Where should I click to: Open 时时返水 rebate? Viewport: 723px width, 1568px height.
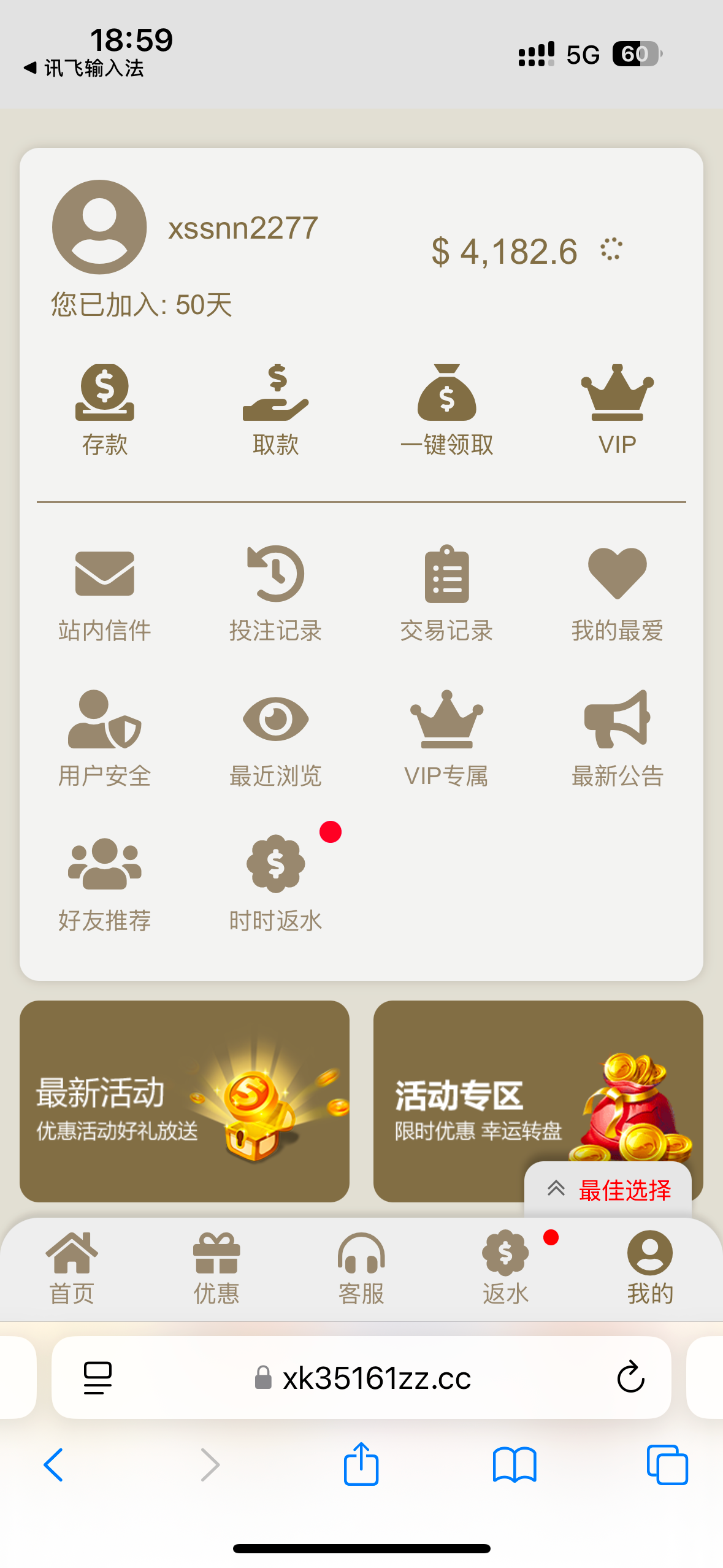pos(275,883)
